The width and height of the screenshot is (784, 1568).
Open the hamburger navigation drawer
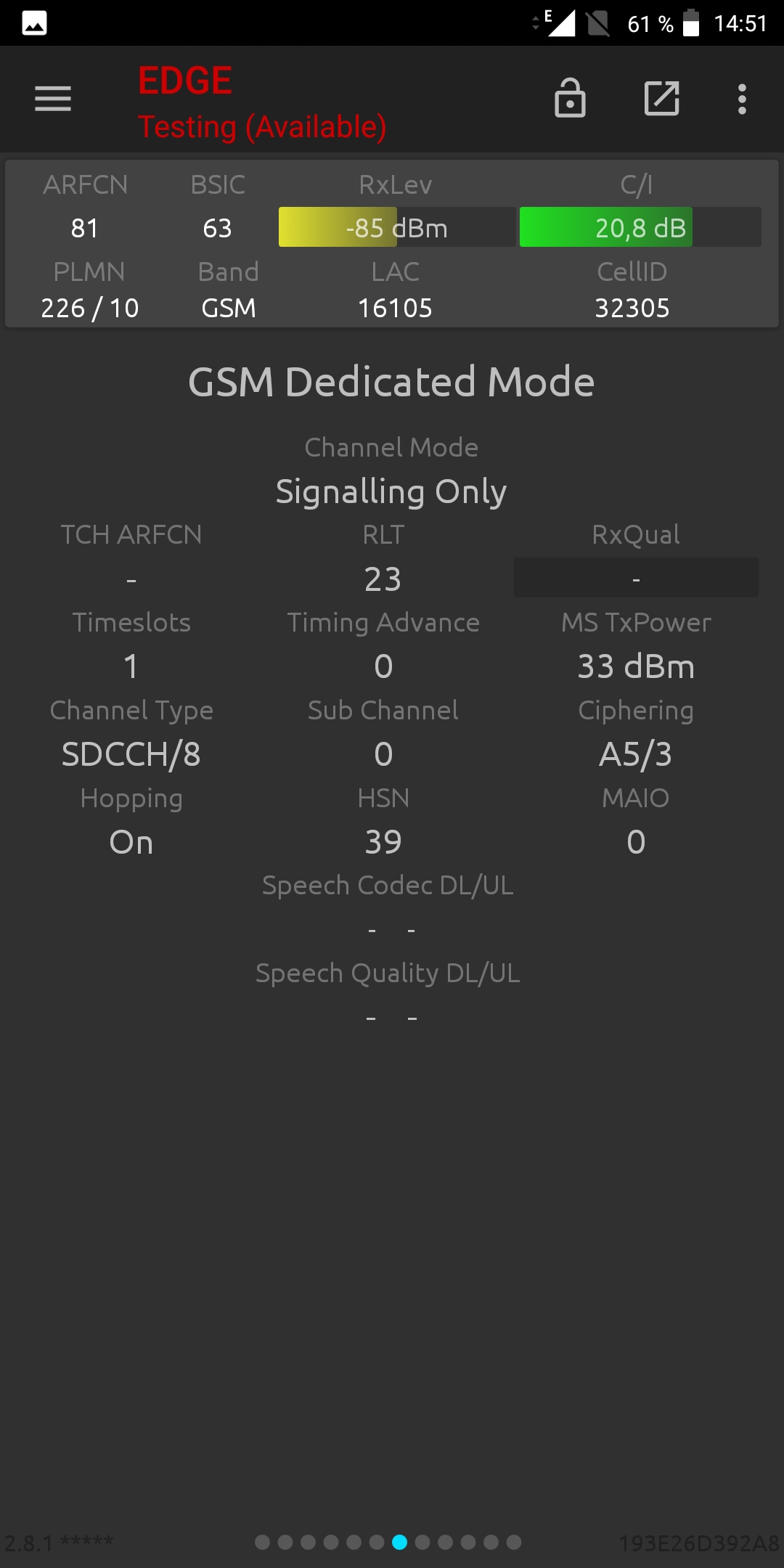click(x=53, y=99)
